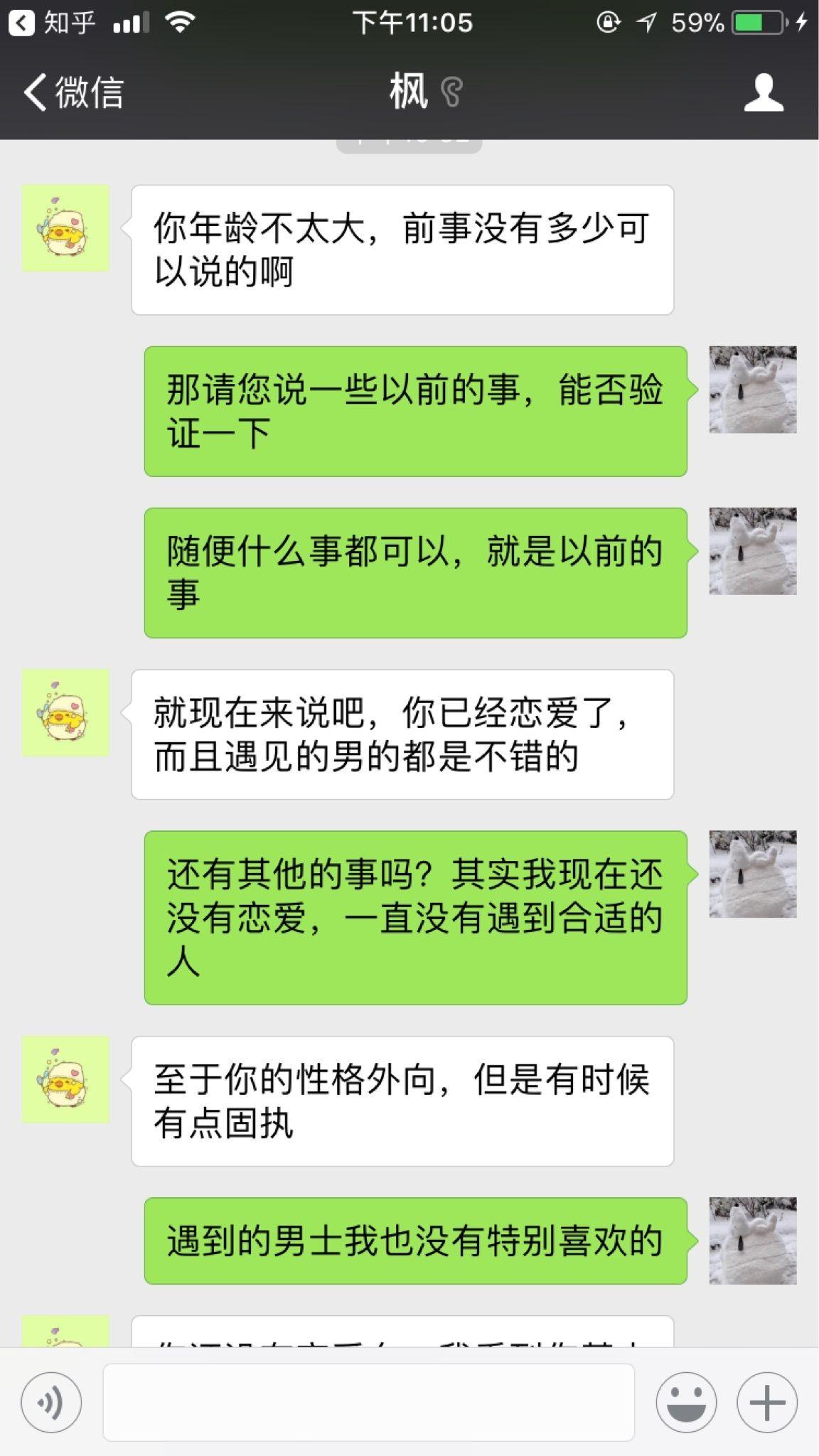Open the emoji sticker panel

click(686, 1403)
